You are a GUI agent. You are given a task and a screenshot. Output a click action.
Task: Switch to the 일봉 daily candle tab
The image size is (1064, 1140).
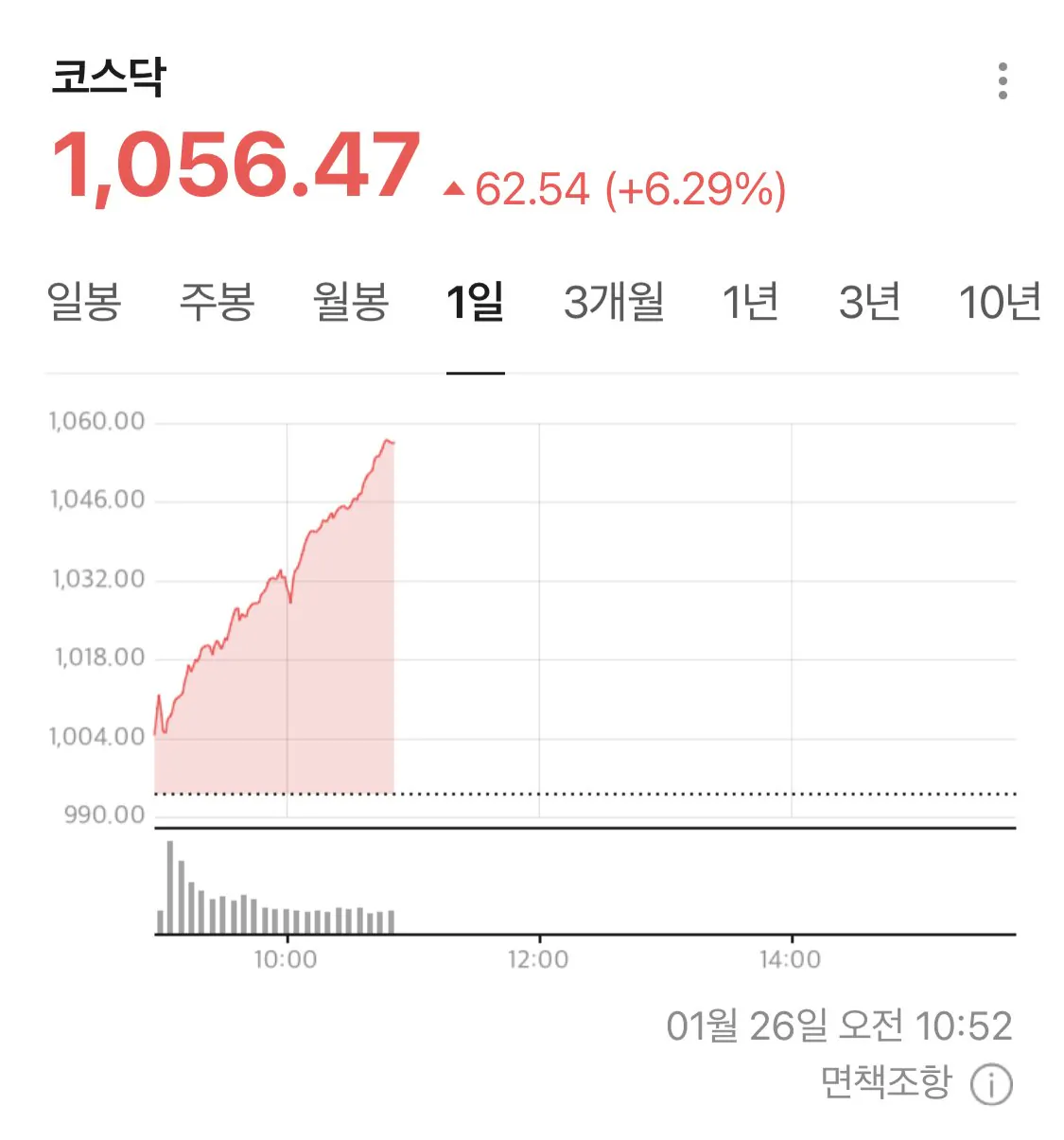tap(84, 303)
